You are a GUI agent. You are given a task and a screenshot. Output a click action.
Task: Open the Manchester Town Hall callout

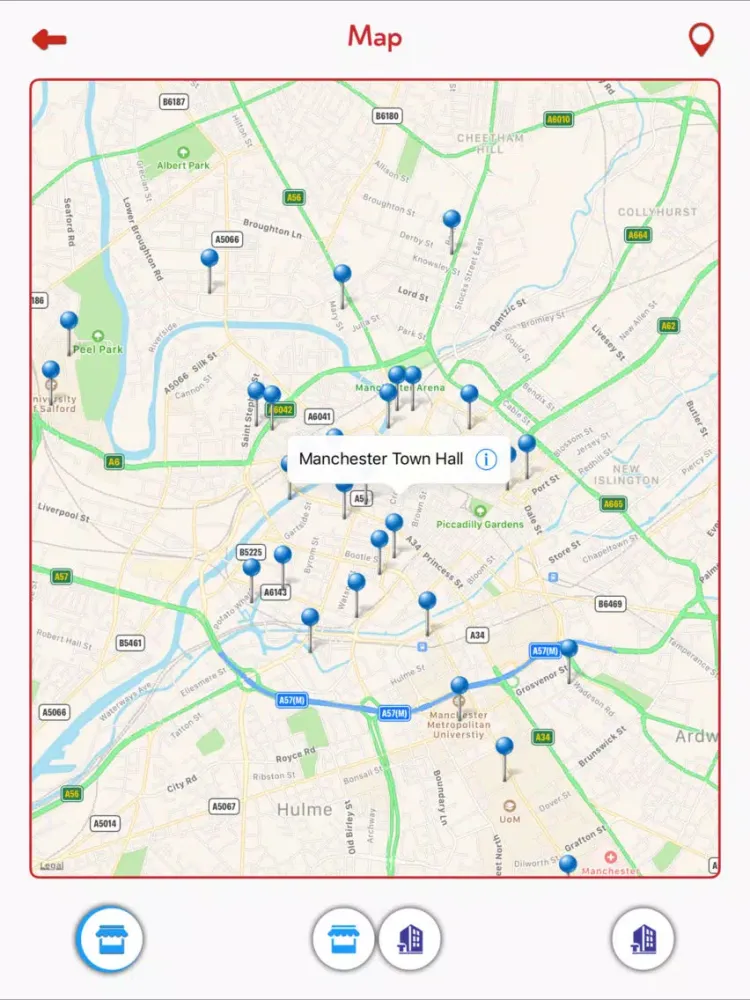tap(381, 459)
